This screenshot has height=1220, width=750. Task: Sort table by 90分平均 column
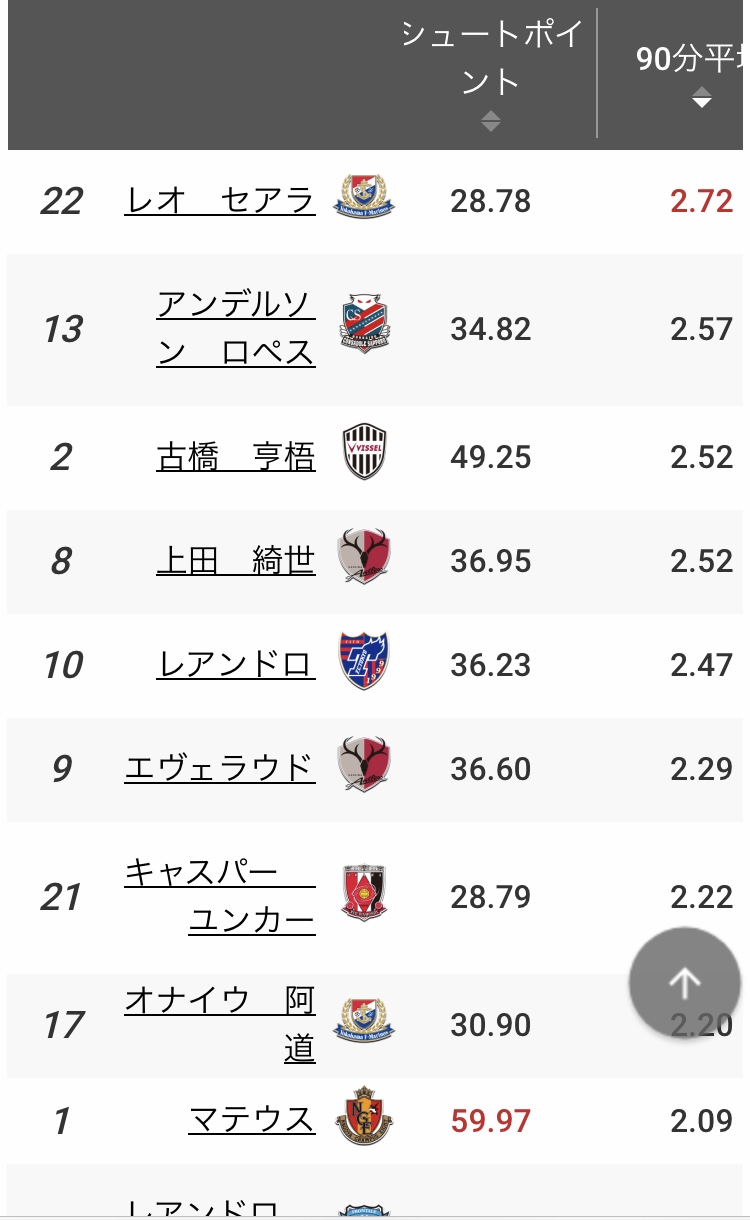(702, 97)
